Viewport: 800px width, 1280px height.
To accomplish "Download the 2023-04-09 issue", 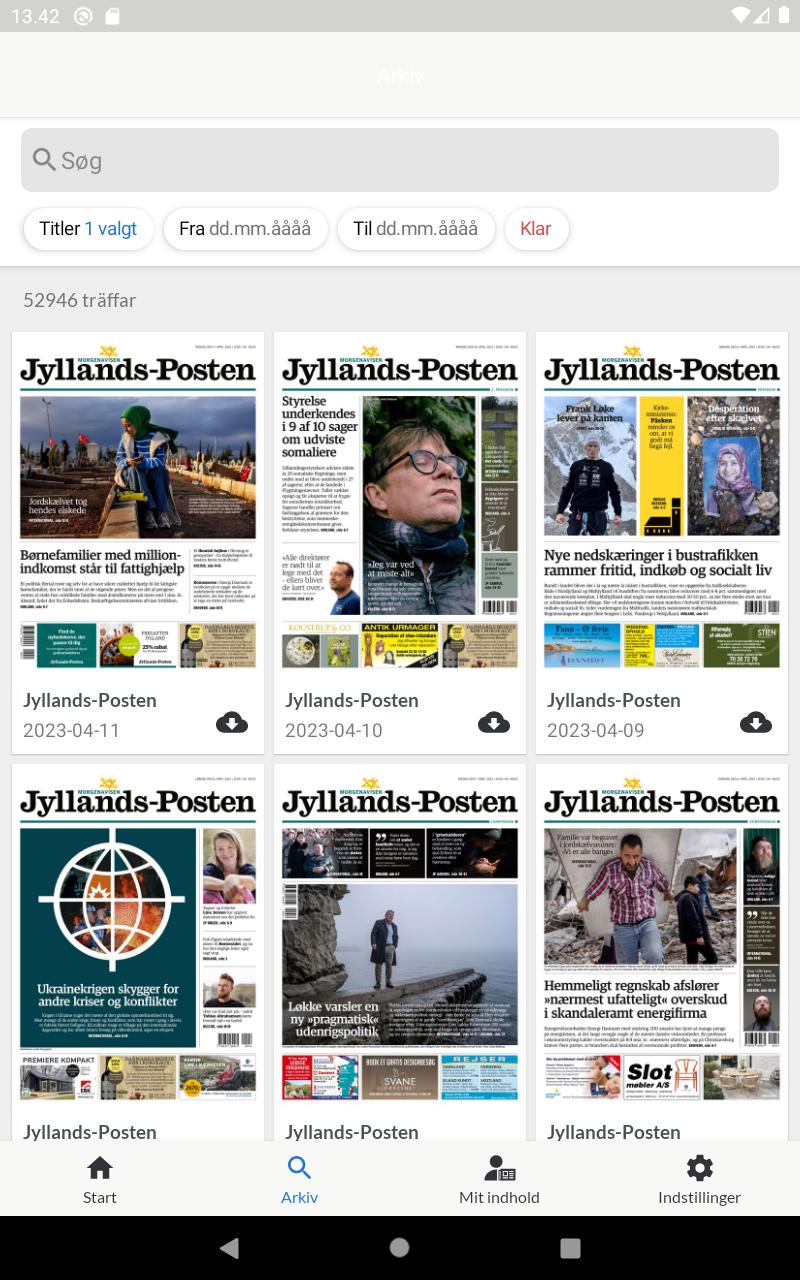I will click(x=756, y=723).
